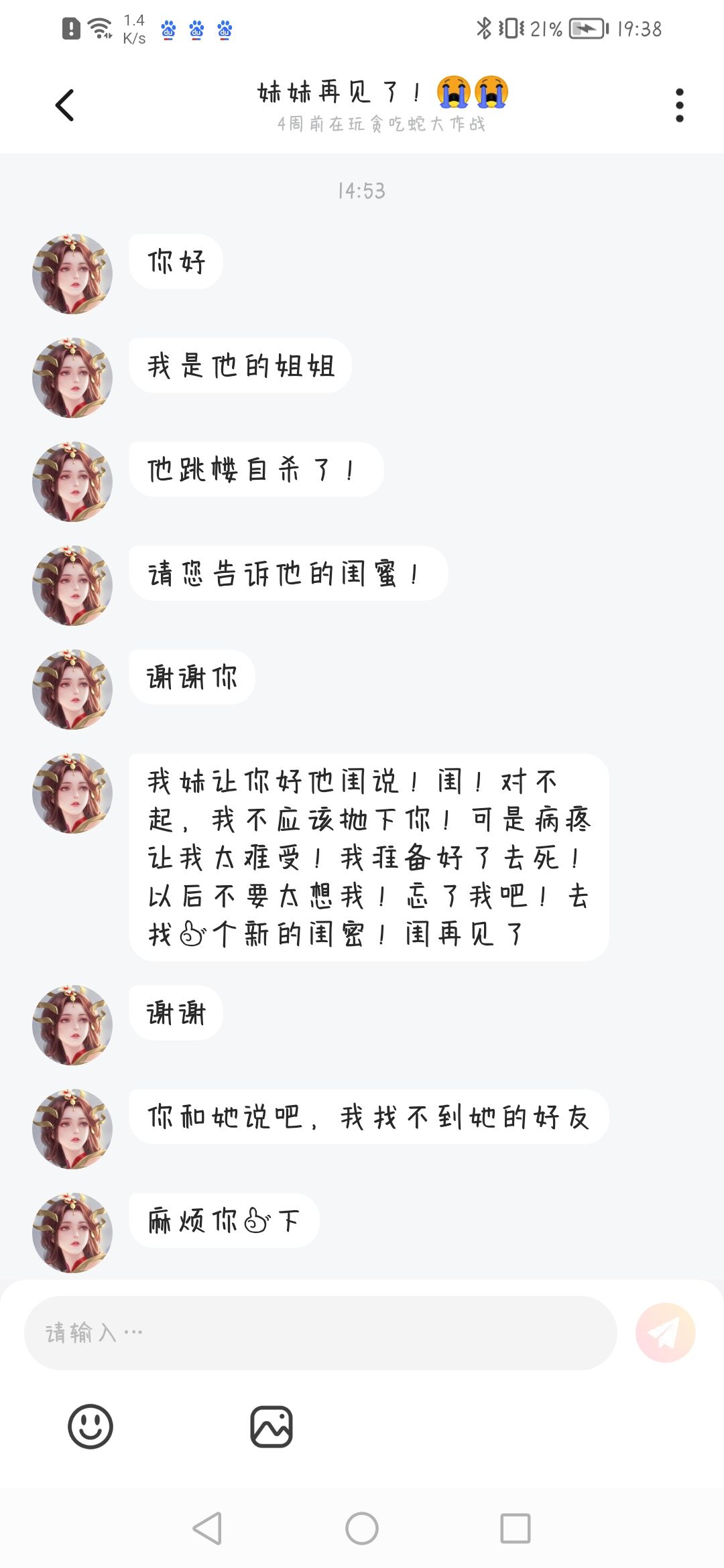
Task: Send the message with the paper plane button
Action: (x=665, y=1332)
